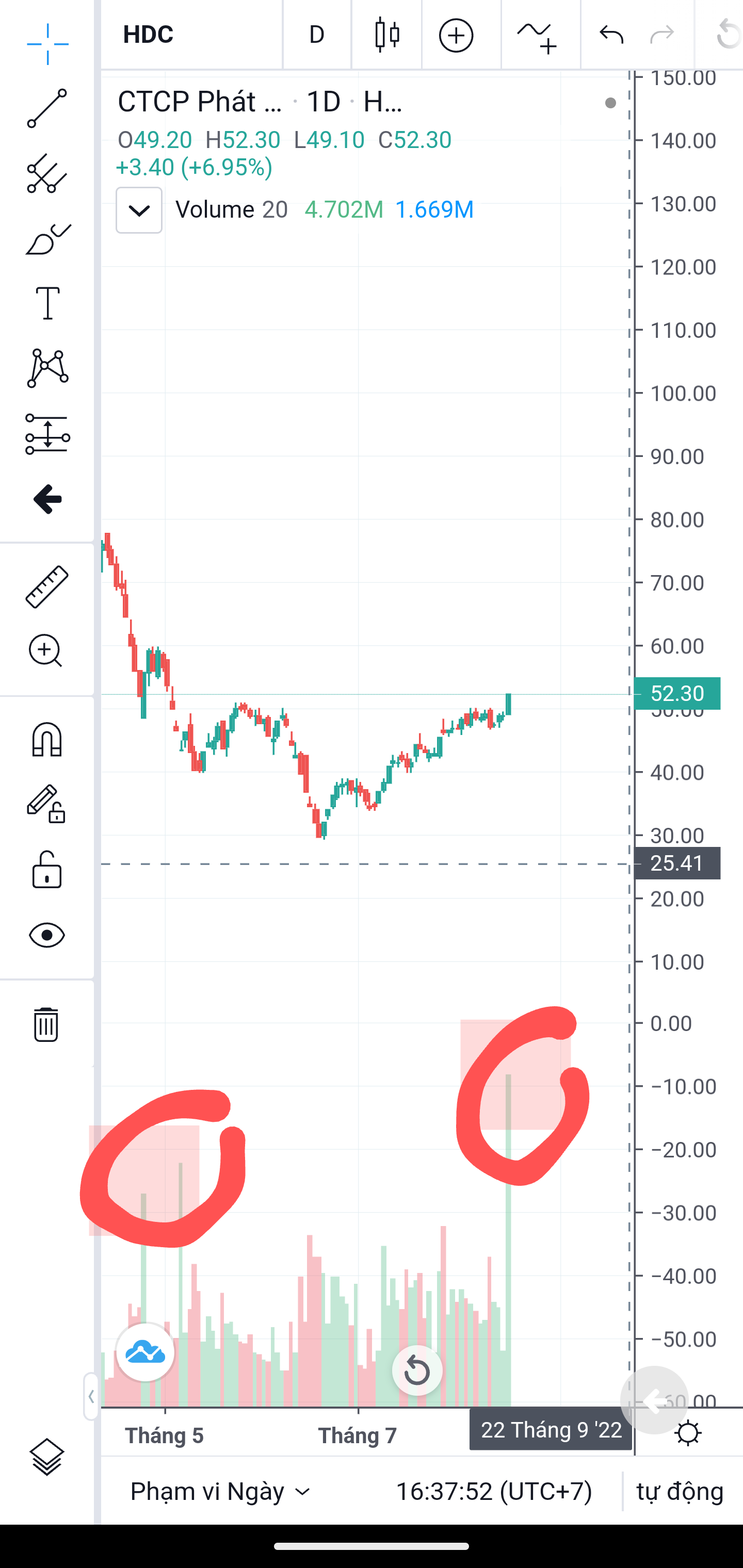The width and height of the screenshot is (743, 1568).
Task: Open the object tree layers icon
Action: pyautogui.click(x=47, y=1457)
